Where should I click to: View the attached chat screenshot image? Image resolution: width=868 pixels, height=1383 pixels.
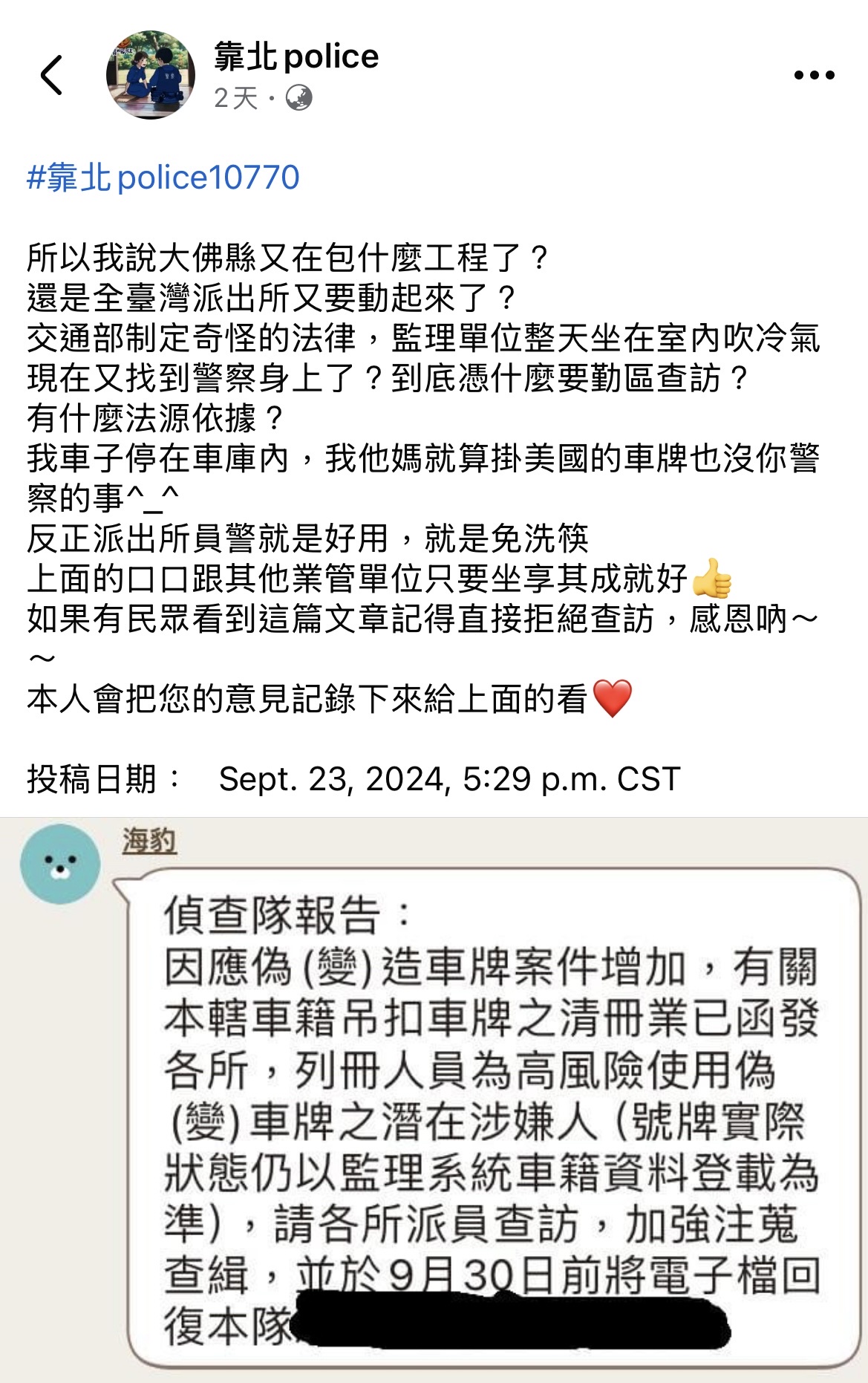434,1099
